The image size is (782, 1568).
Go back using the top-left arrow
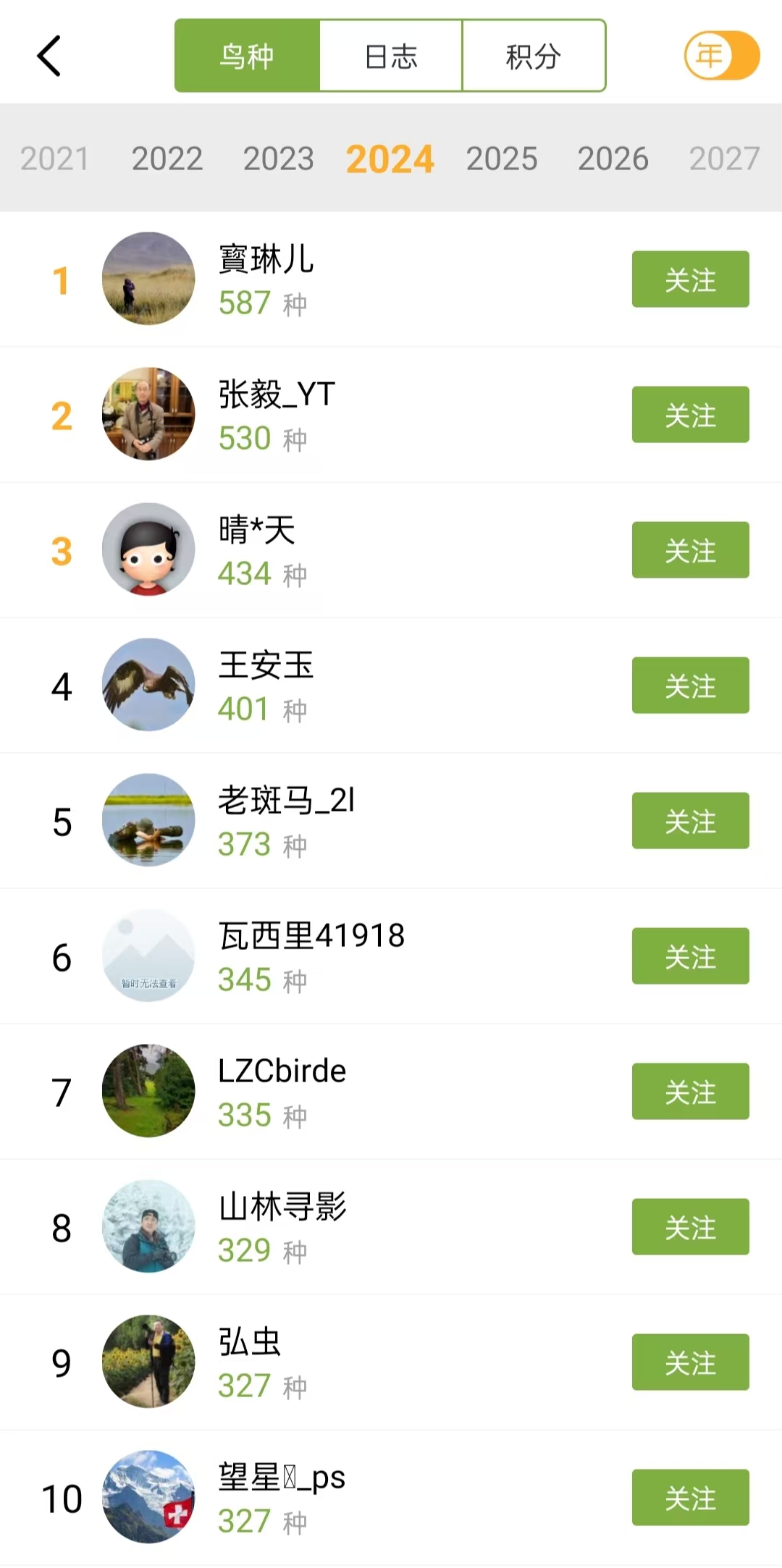click(x=49, y=56)
